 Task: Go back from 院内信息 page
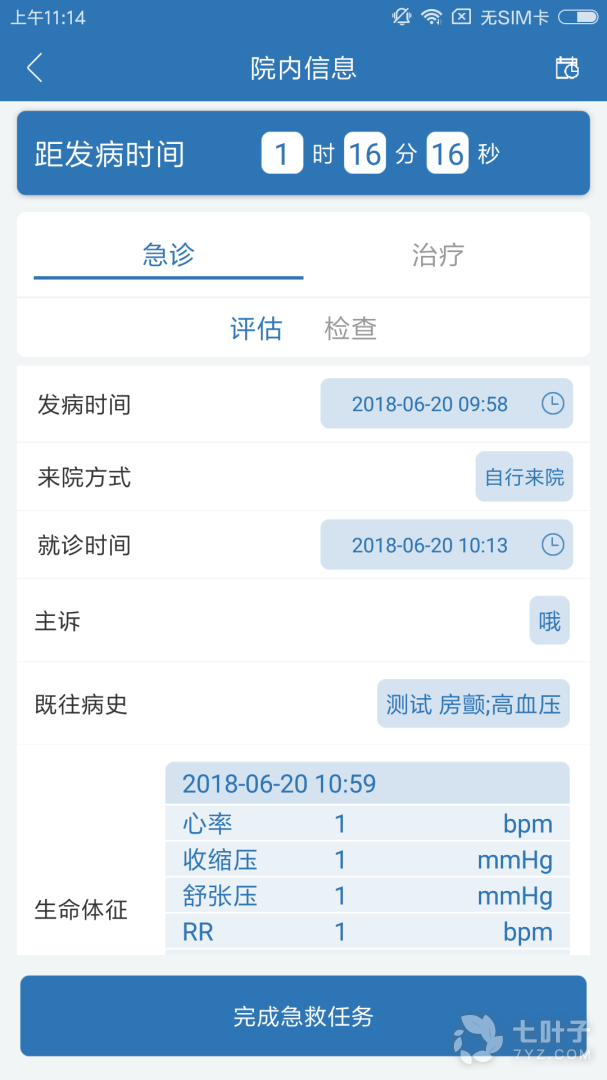point(35,68)
